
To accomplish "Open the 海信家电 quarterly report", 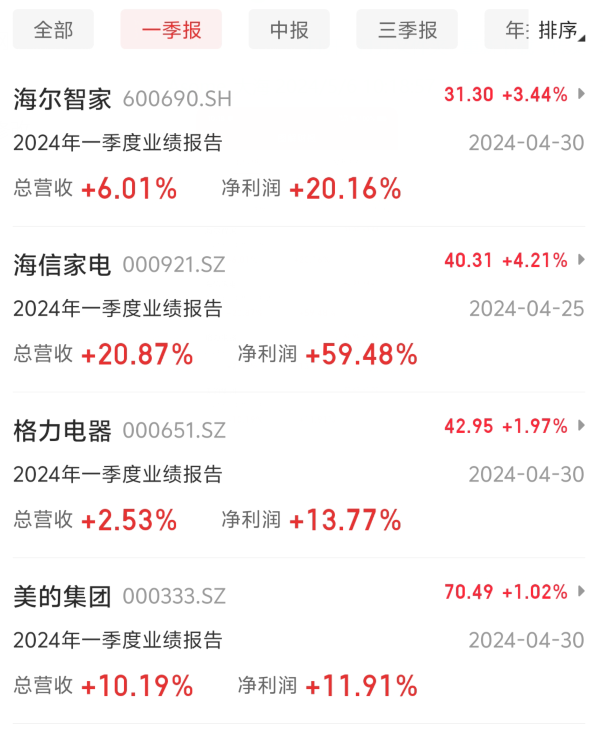I will 118,308.
